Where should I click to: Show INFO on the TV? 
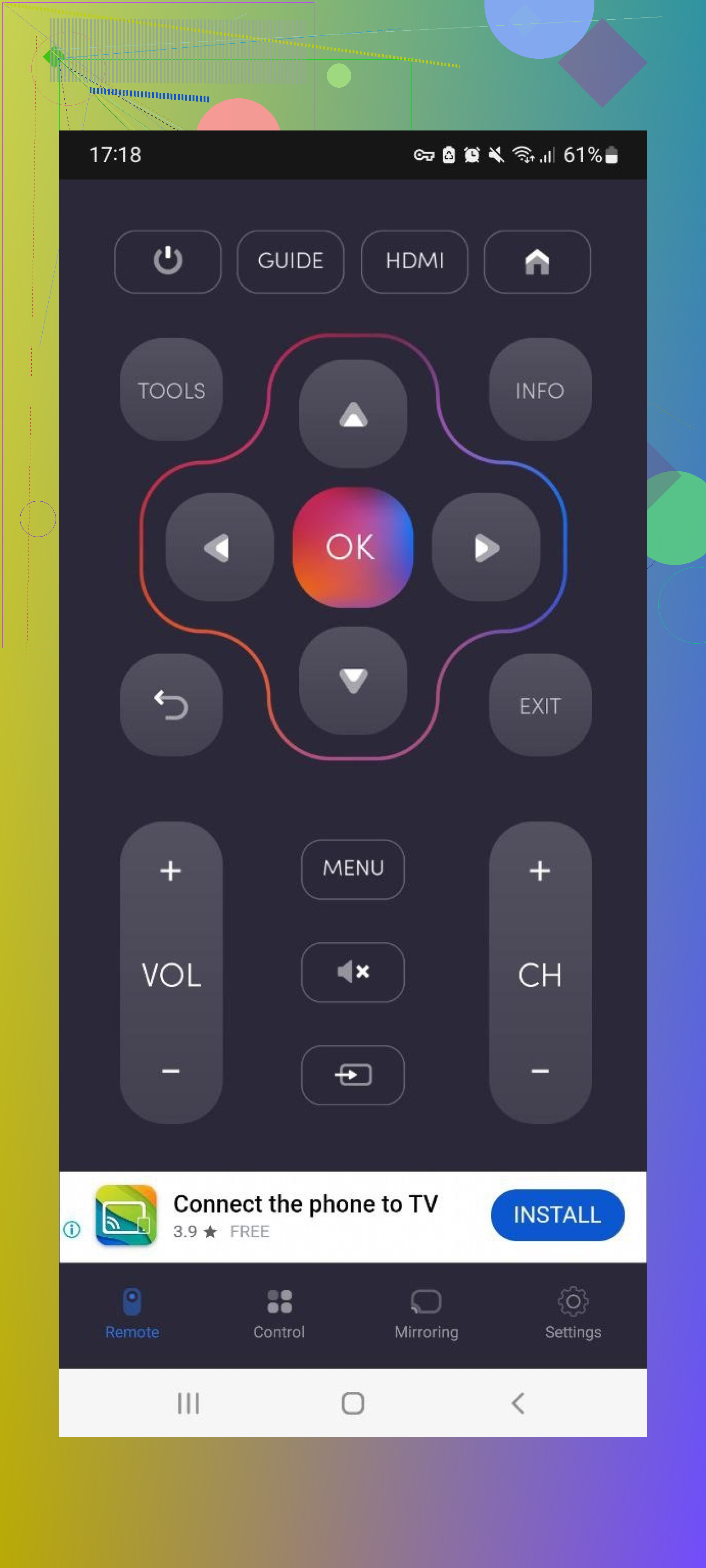(540, 390)
